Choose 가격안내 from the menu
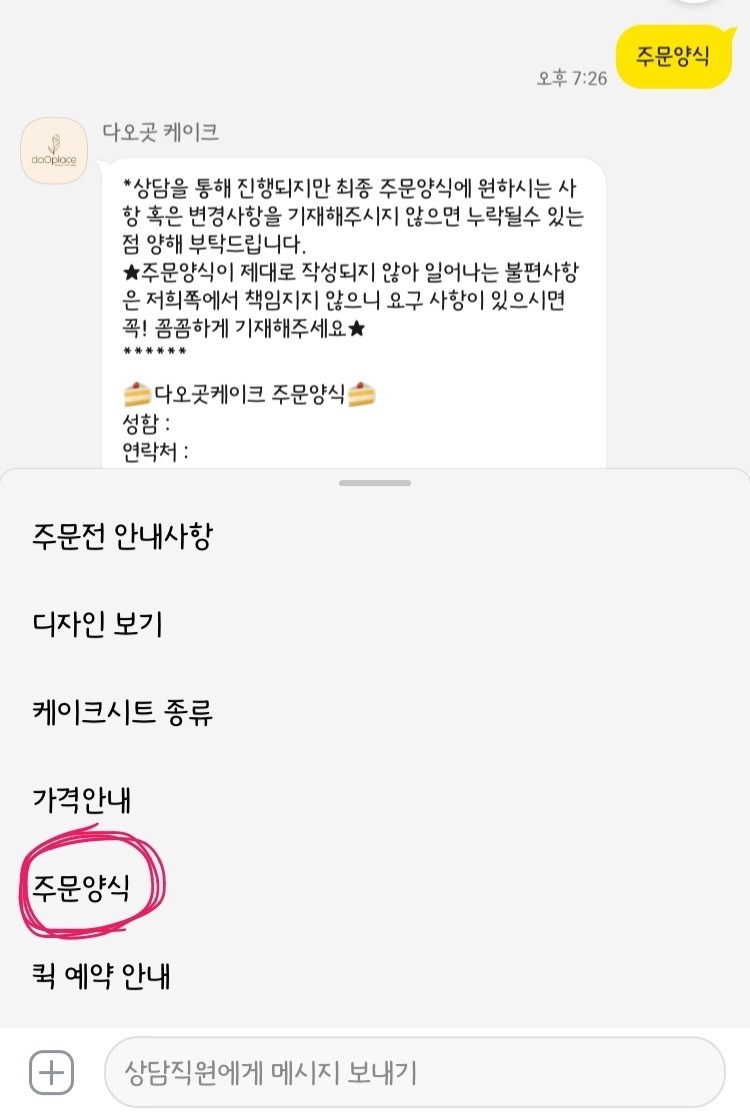The width and height of the screenshot is (750, 1116). (81, 800)
